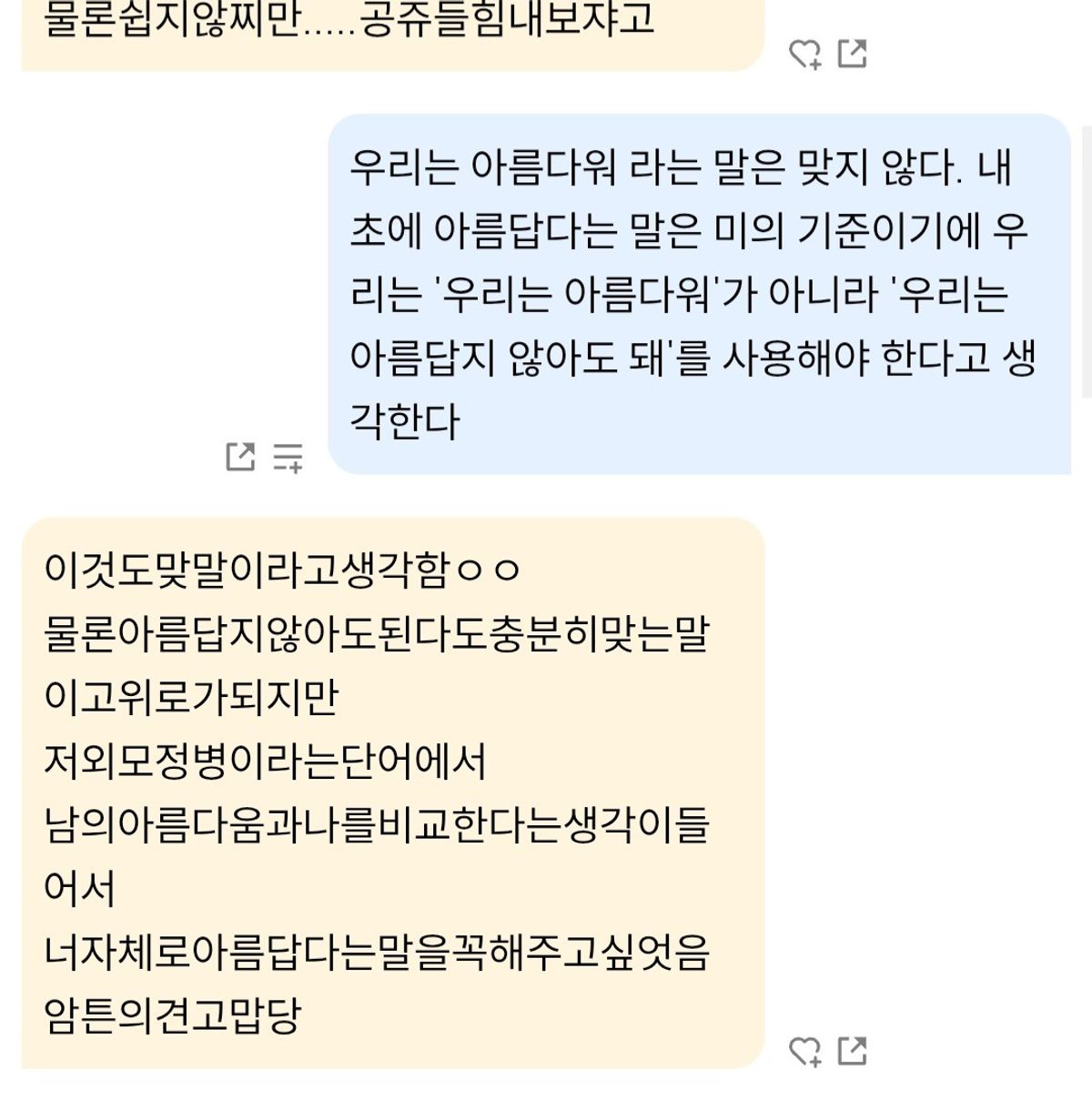Like the message ending 공쥬들힘내보쟈고
The height and width of the screenshot is (1100, 1092).
804,55
